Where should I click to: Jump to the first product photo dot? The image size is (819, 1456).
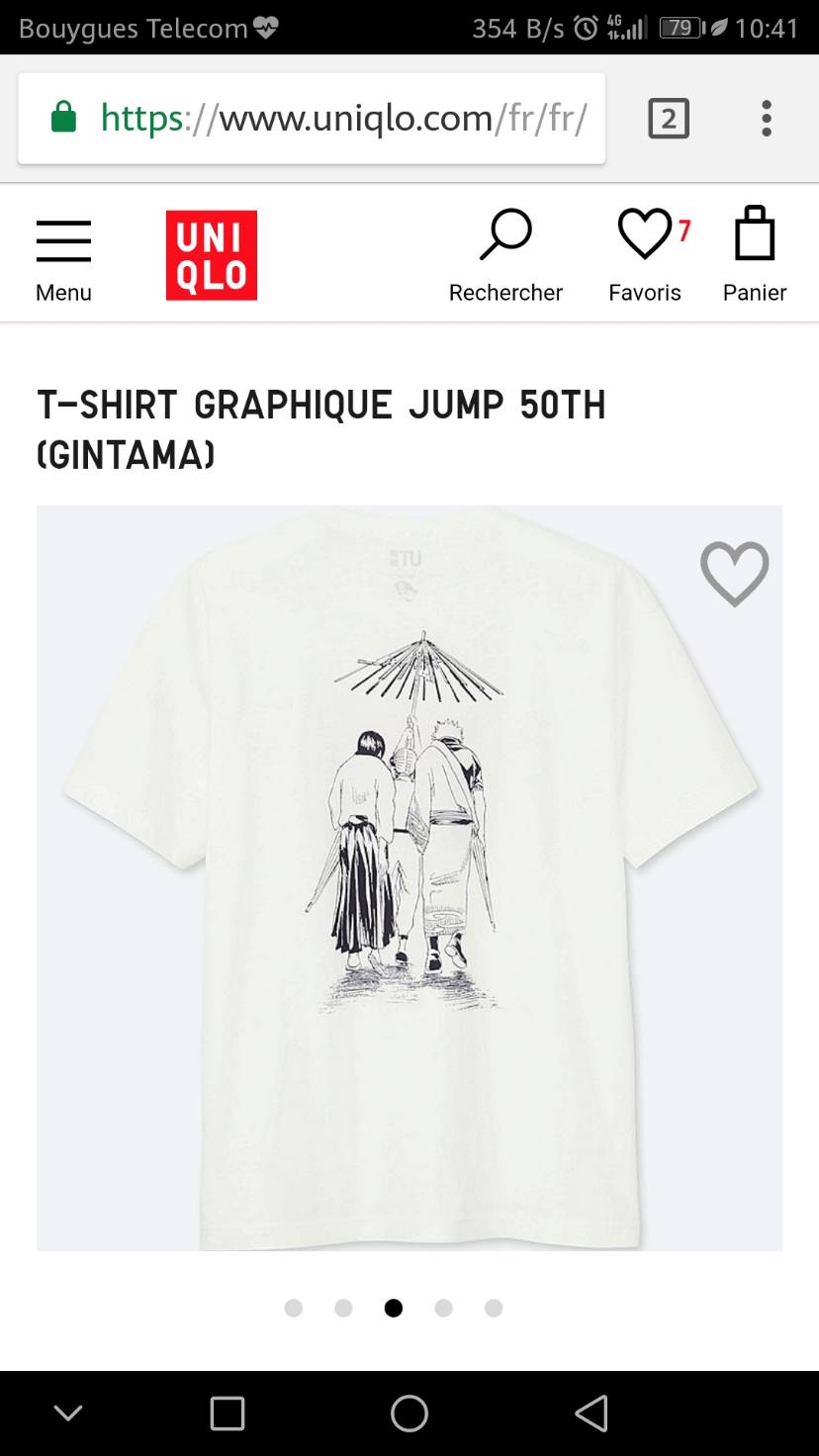point(293,1308)
